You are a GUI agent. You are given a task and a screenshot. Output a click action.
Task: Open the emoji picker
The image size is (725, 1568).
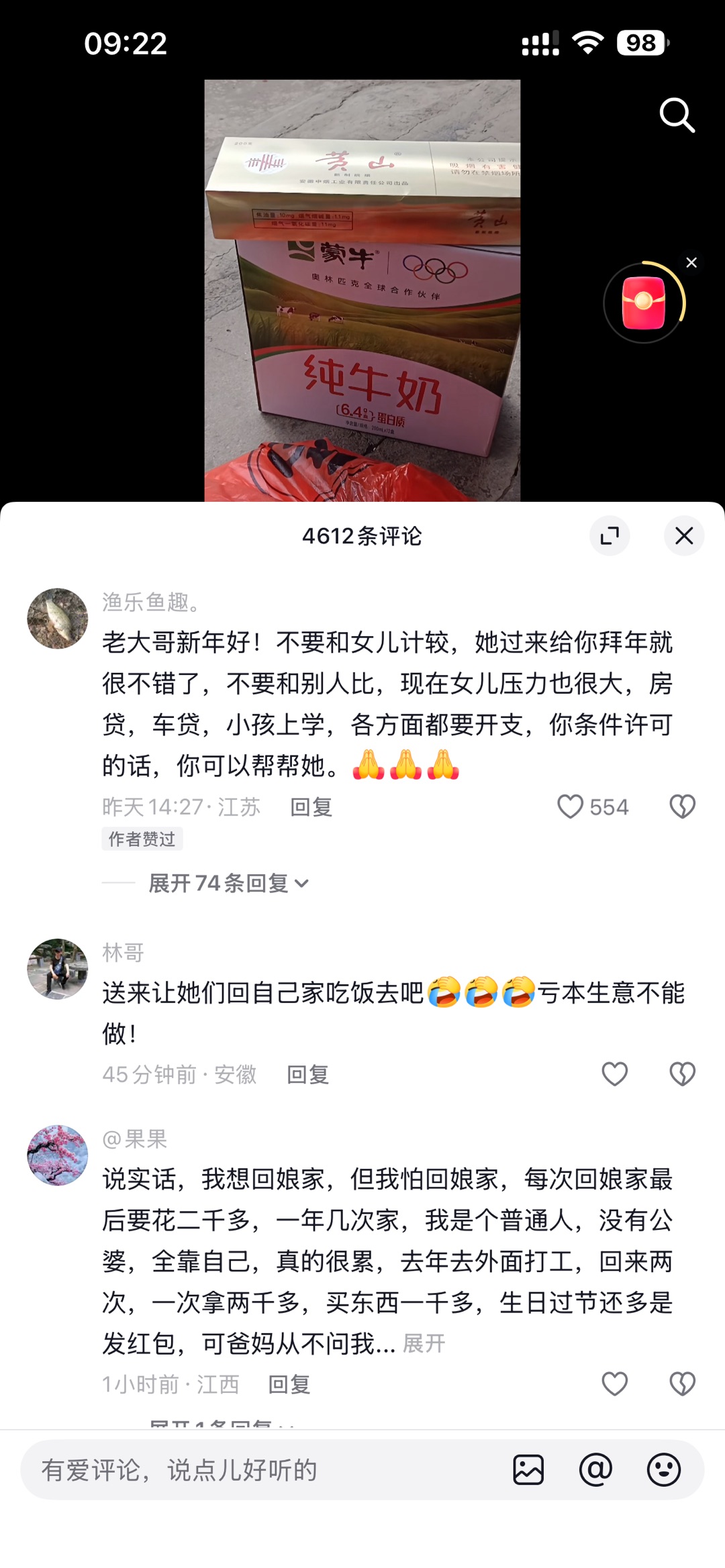click(x=663, y=1470)
